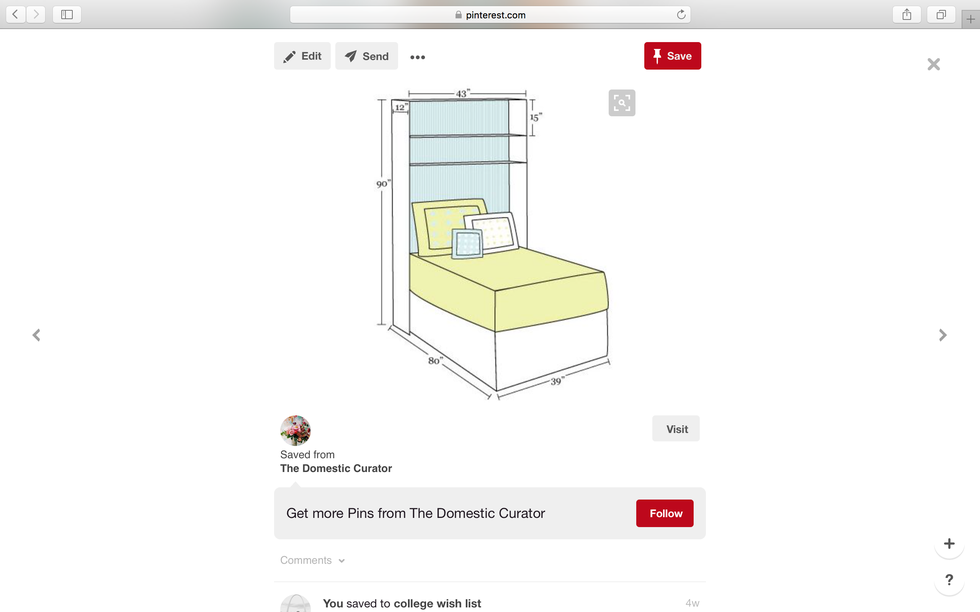Image resolution: width=980 pixels, height=612 pixels.
Task: Reload the page in Safari
Action: point(681,14)
